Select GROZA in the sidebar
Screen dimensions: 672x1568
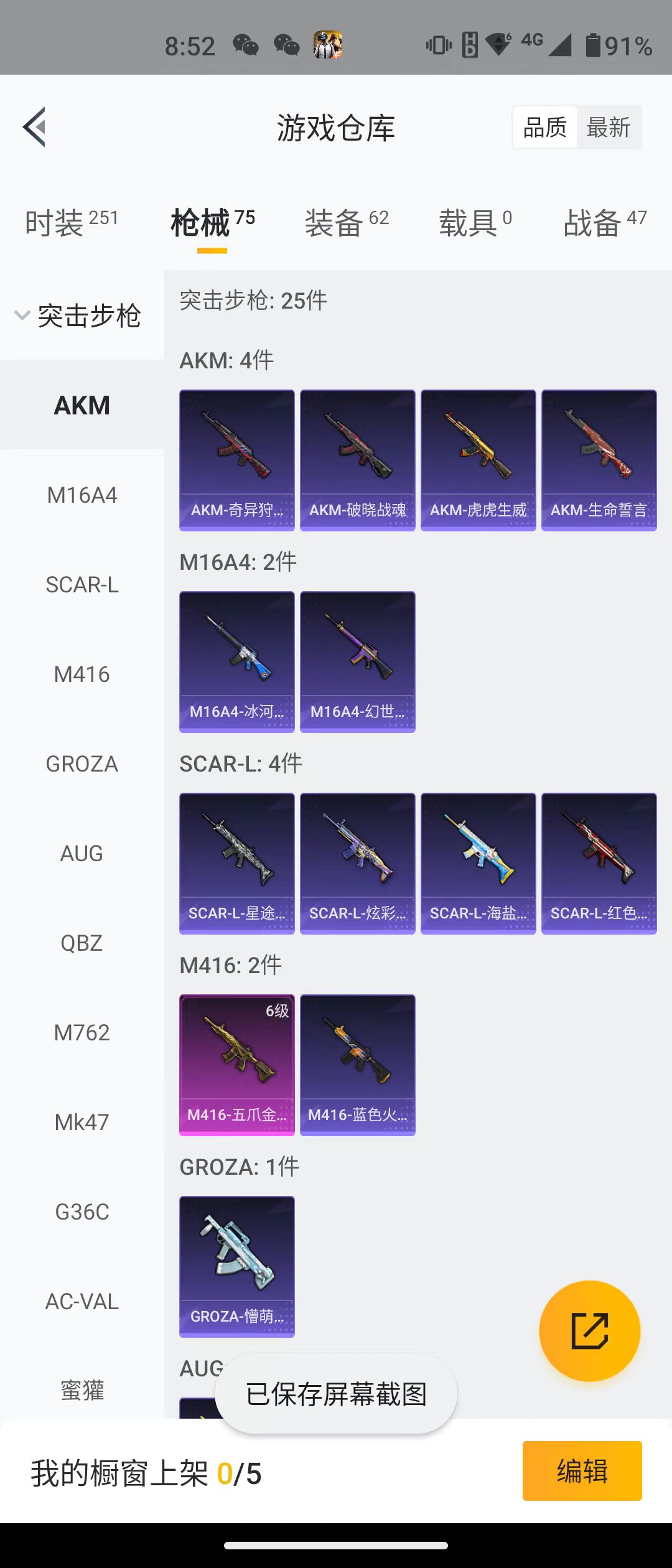coord(82,764)
